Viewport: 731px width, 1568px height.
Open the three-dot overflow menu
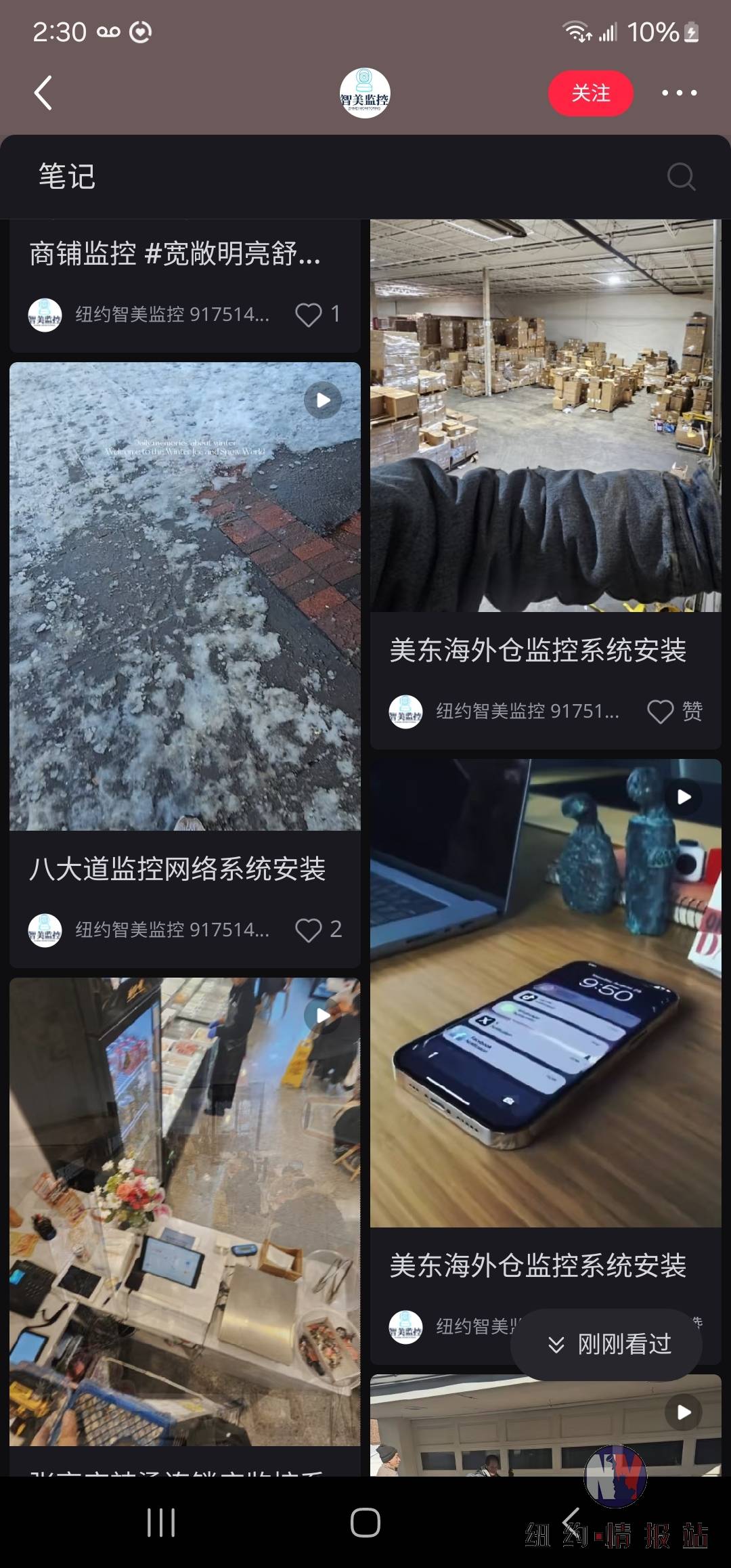[679, 93]
